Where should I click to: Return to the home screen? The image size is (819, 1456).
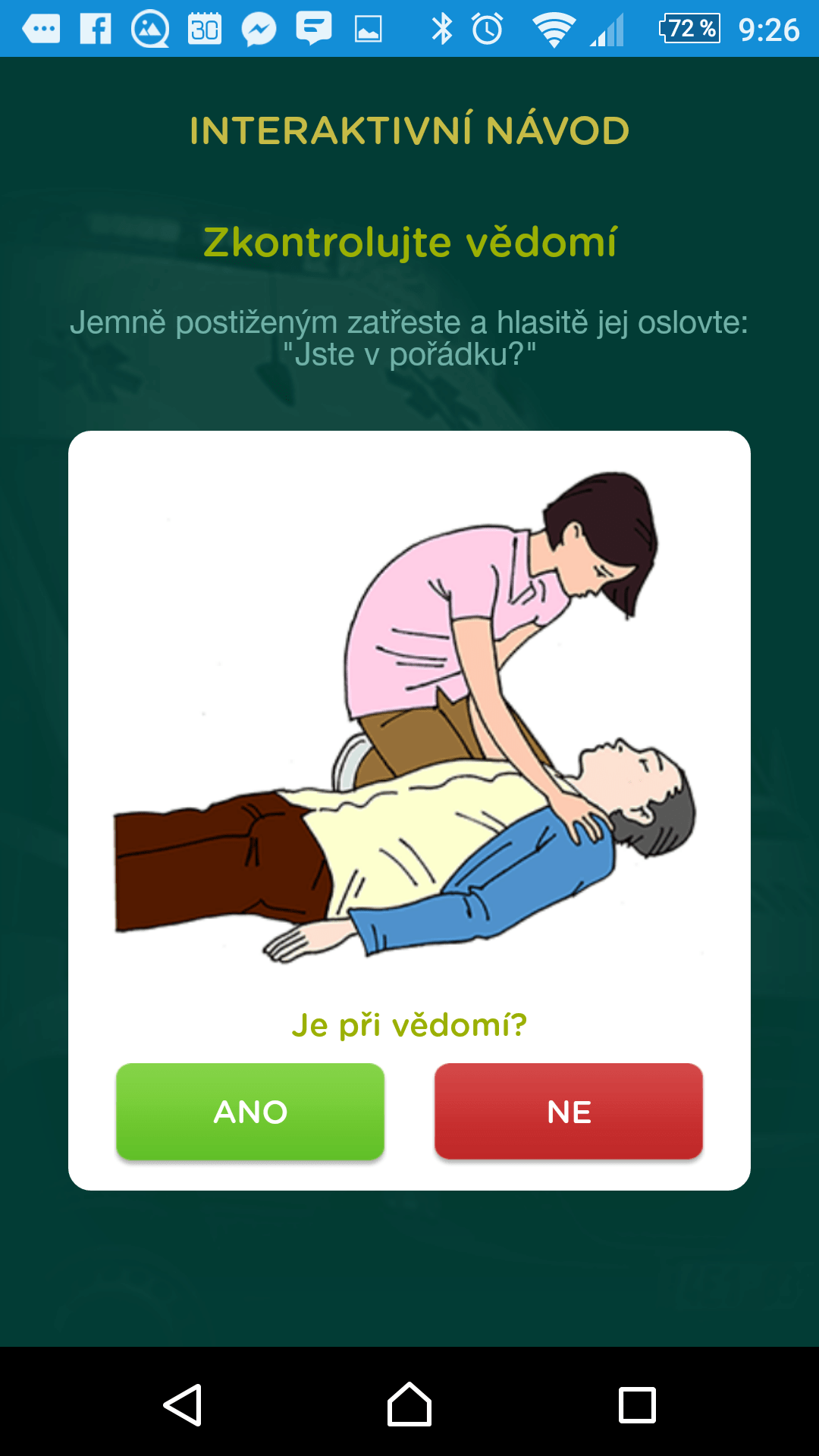click(x=409, y=1404)
